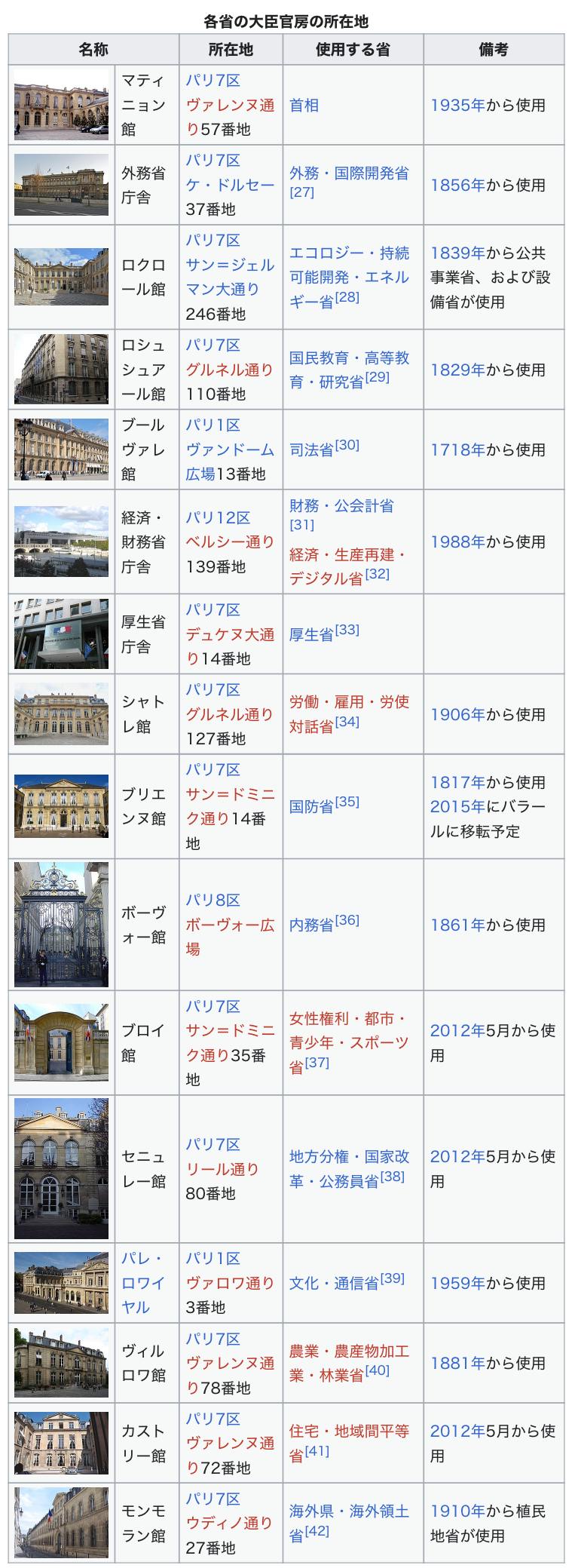The height and width of the screenshot is (1568, 578).
Task: Open the 文化・通信省 ministry link
Action: click(334, 1284)
